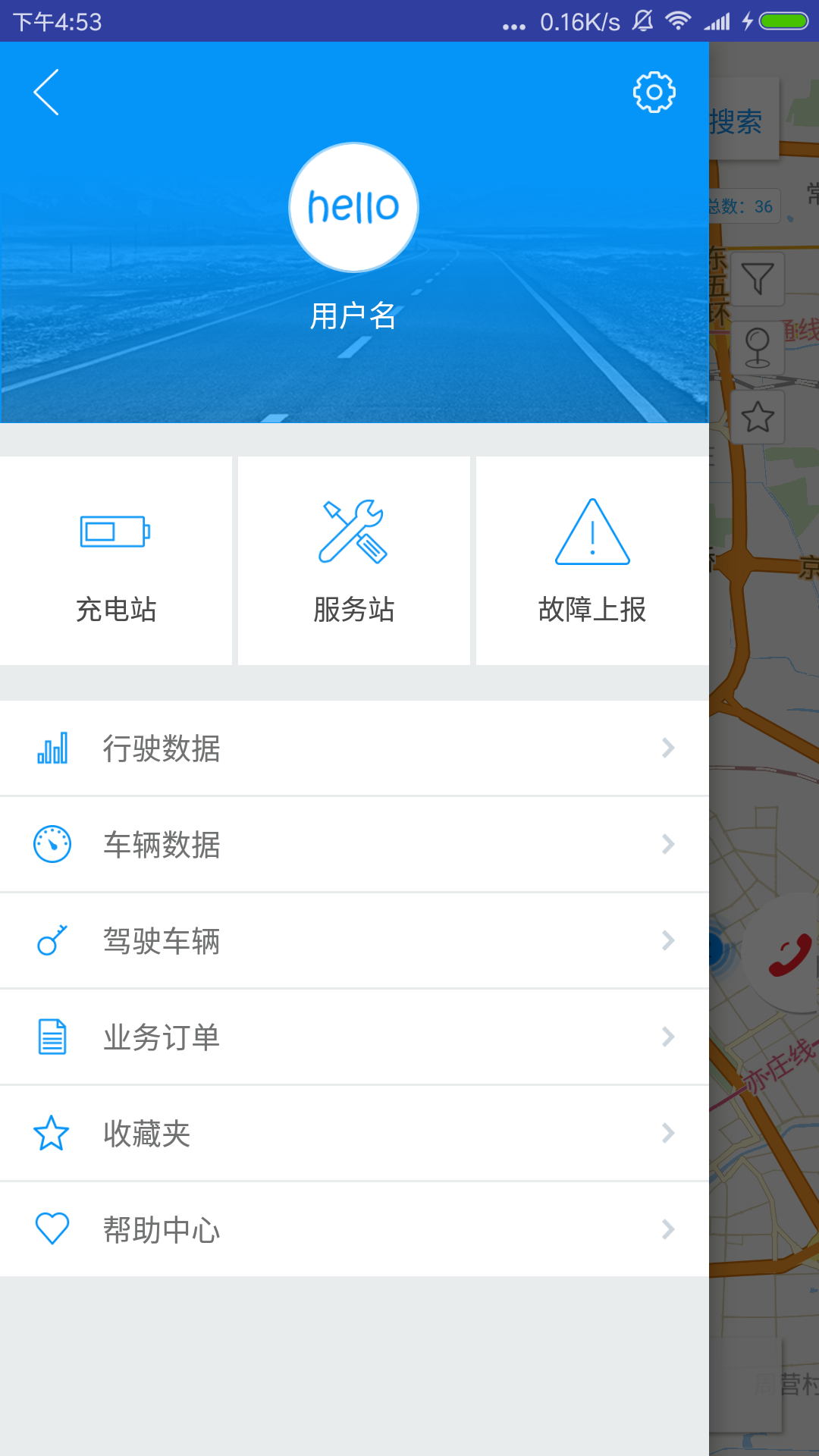Tap the hello profile avatar
Viewport: 819px width, 1456px height.
coord(353,208)
